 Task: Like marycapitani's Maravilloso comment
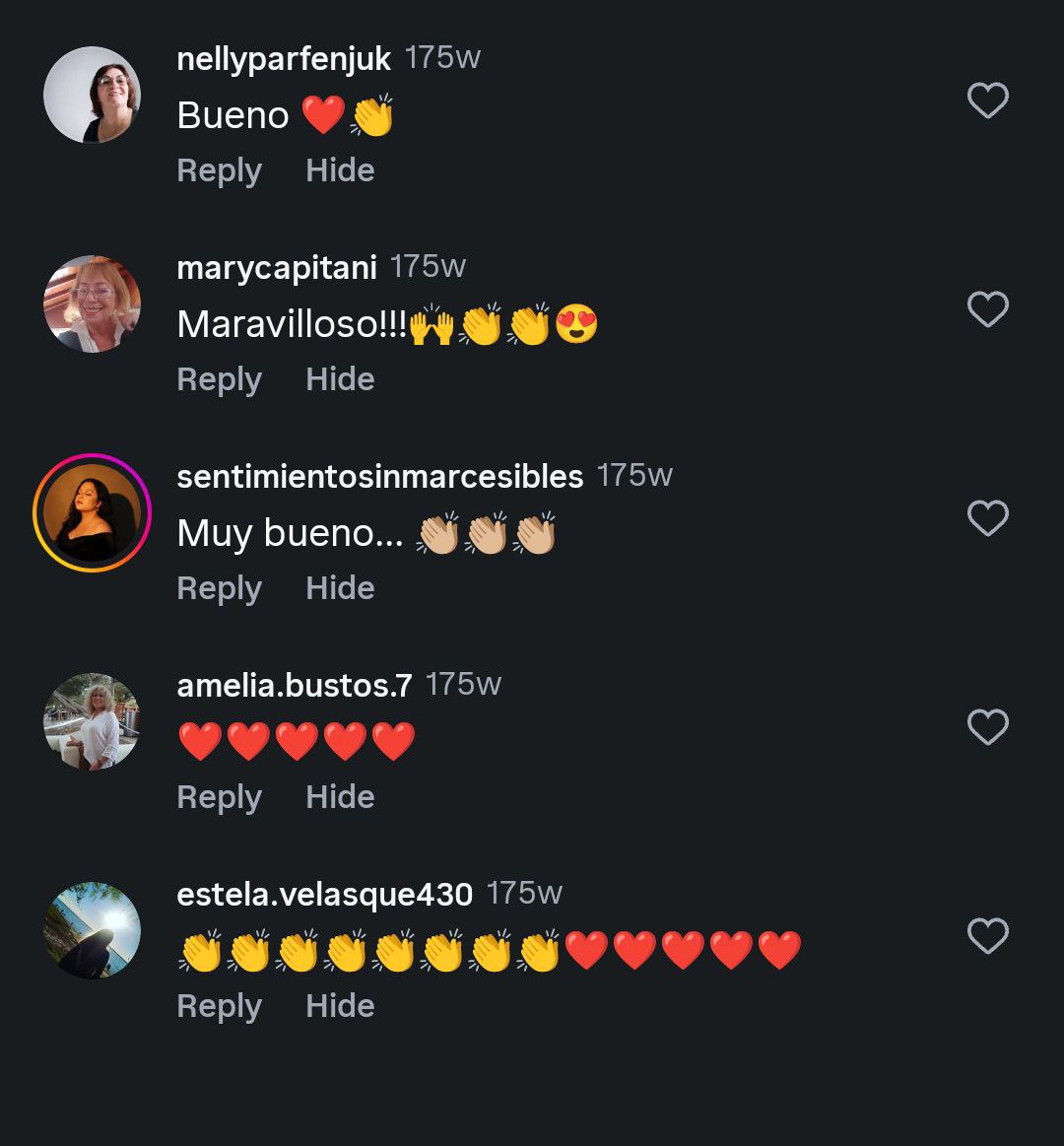tap(987, 309)
